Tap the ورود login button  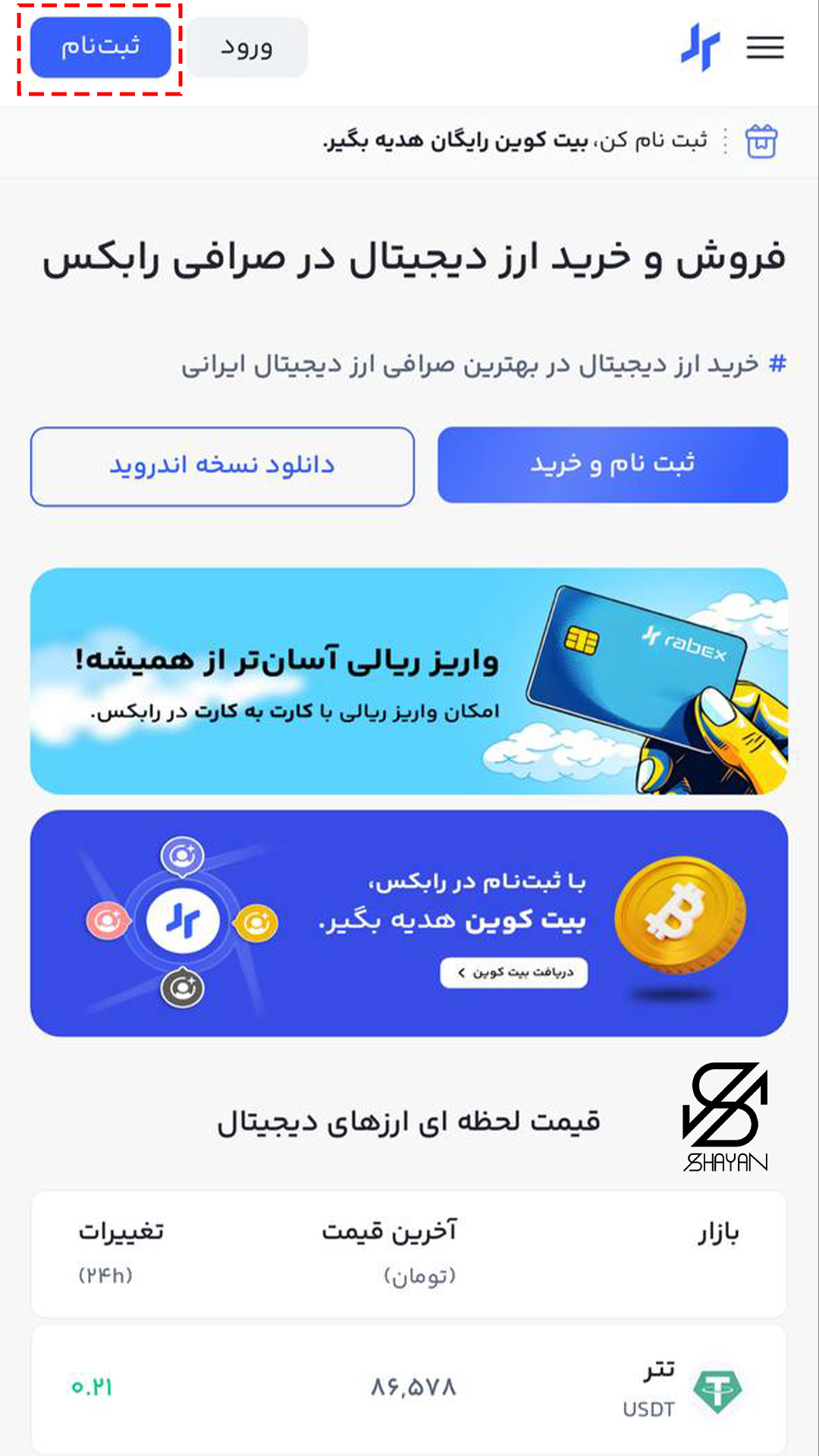tap(247, 47)
